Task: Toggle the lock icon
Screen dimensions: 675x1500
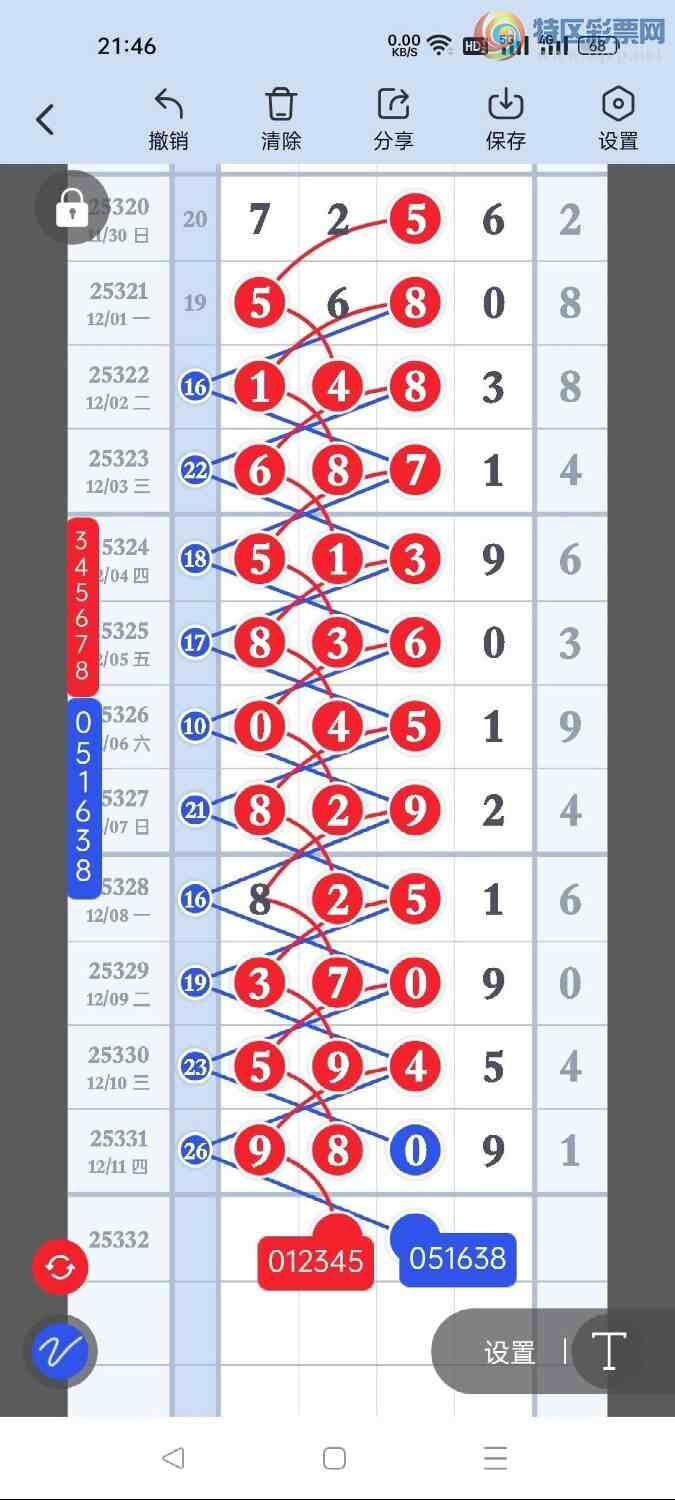Action: tap(72, 208)
